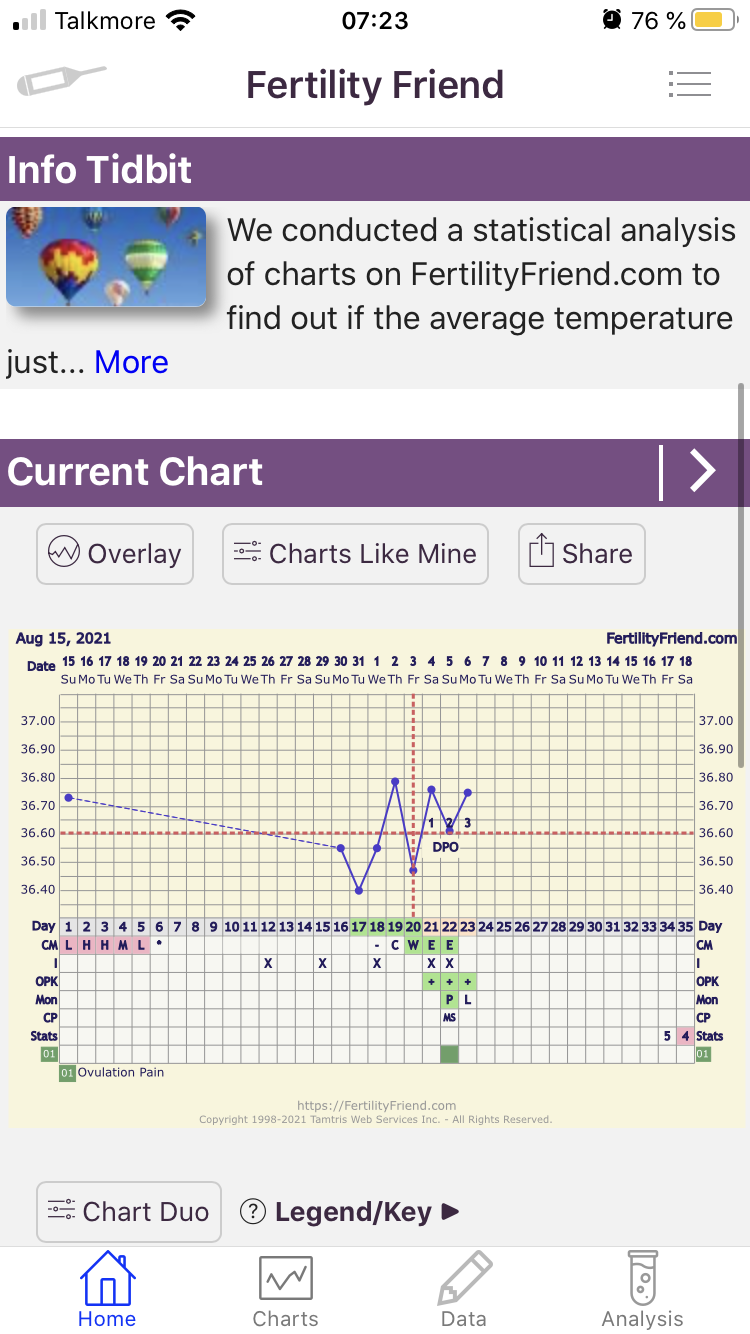This screenshot has height=1334, width=750.
Task: Find Charts Like Mine
Action: point(355,554)
